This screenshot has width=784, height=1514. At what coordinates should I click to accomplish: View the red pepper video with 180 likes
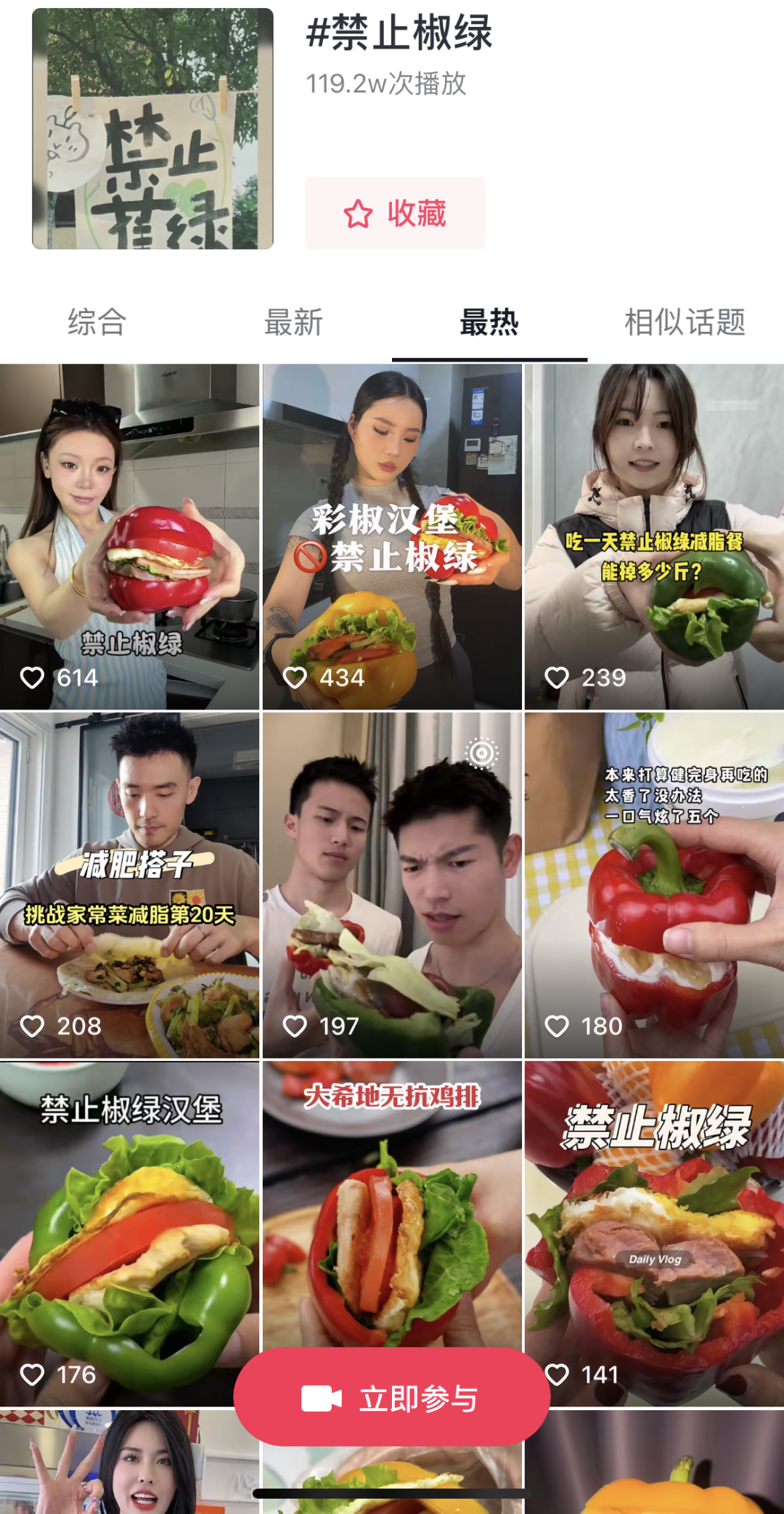coord(654,886)
